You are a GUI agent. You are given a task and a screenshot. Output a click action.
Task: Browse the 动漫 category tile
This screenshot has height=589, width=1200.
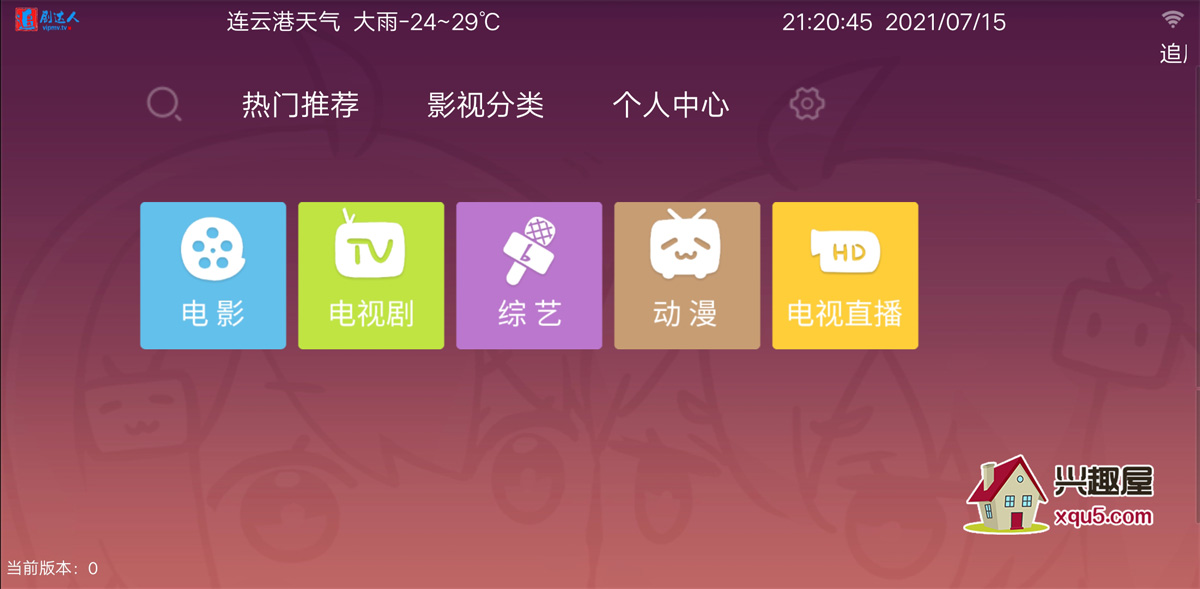pos(687,276)
